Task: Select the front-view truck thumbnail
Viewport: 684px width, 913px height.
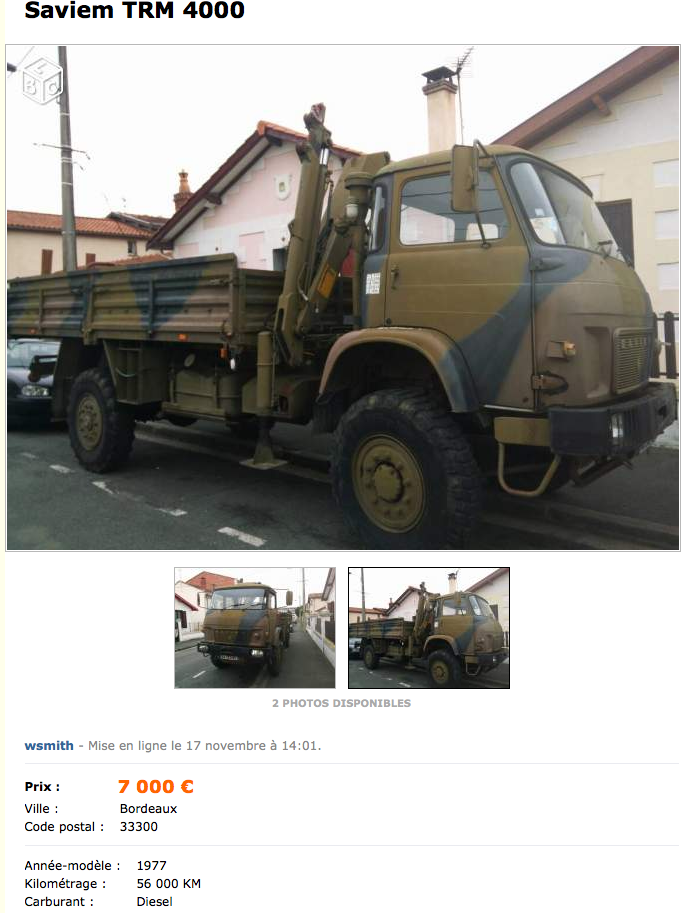Action: (x=255, y=628)
